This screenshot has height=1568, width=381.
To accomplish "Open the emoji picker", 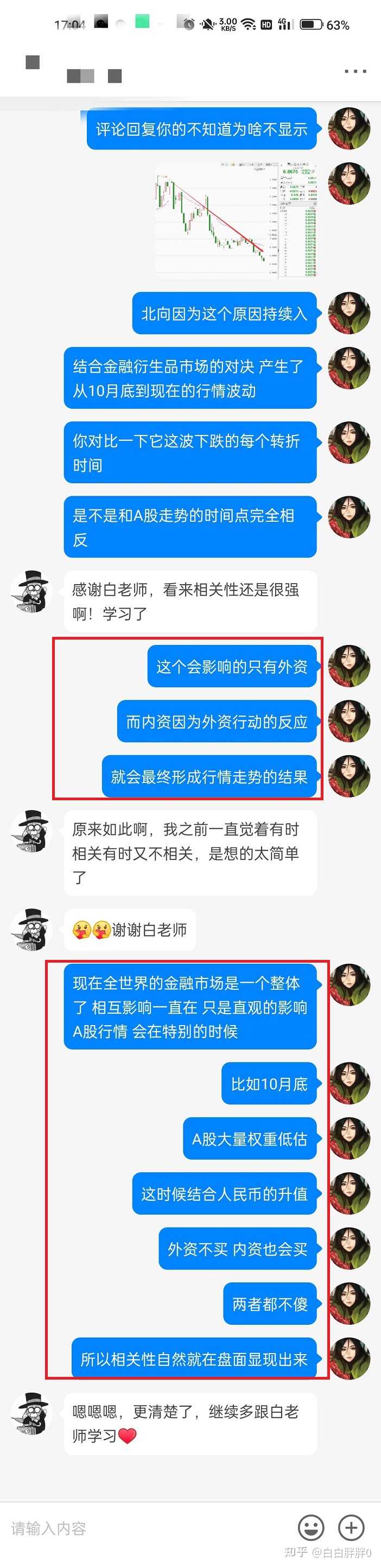I will [310, 1528].
